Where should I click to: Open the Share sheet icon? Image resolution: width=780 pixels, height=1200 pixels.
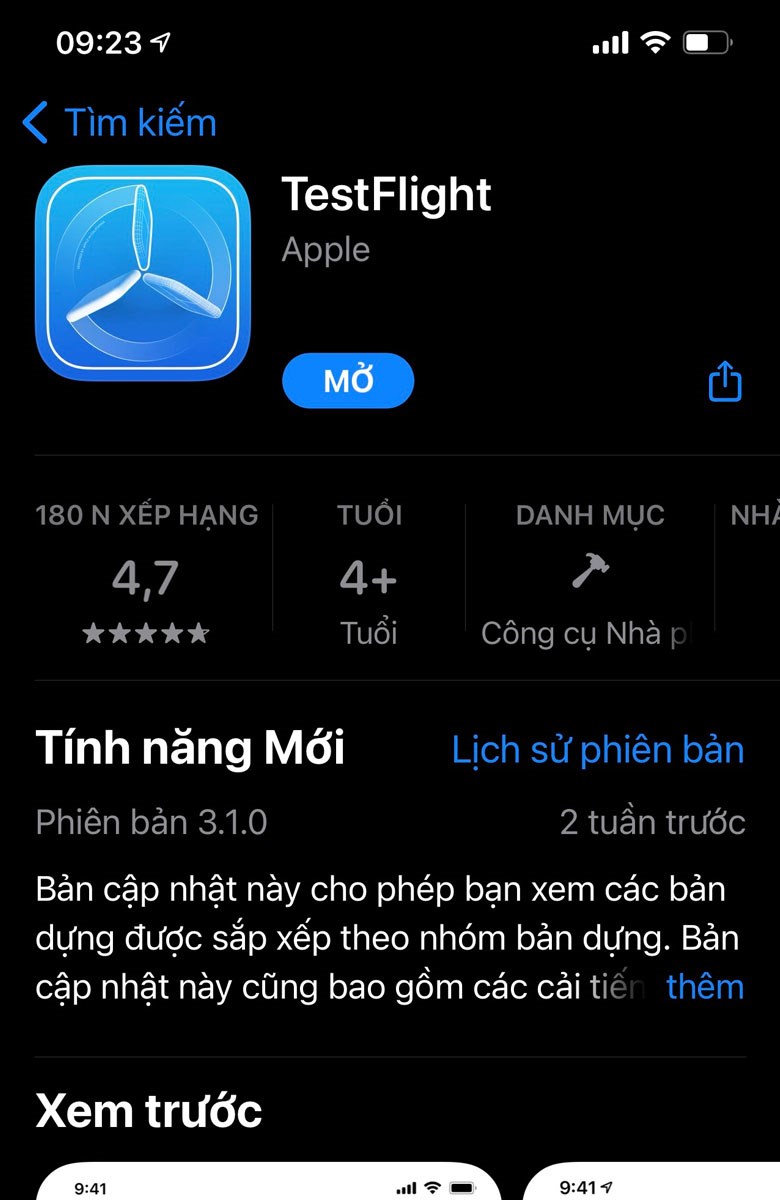pos(723,381)
